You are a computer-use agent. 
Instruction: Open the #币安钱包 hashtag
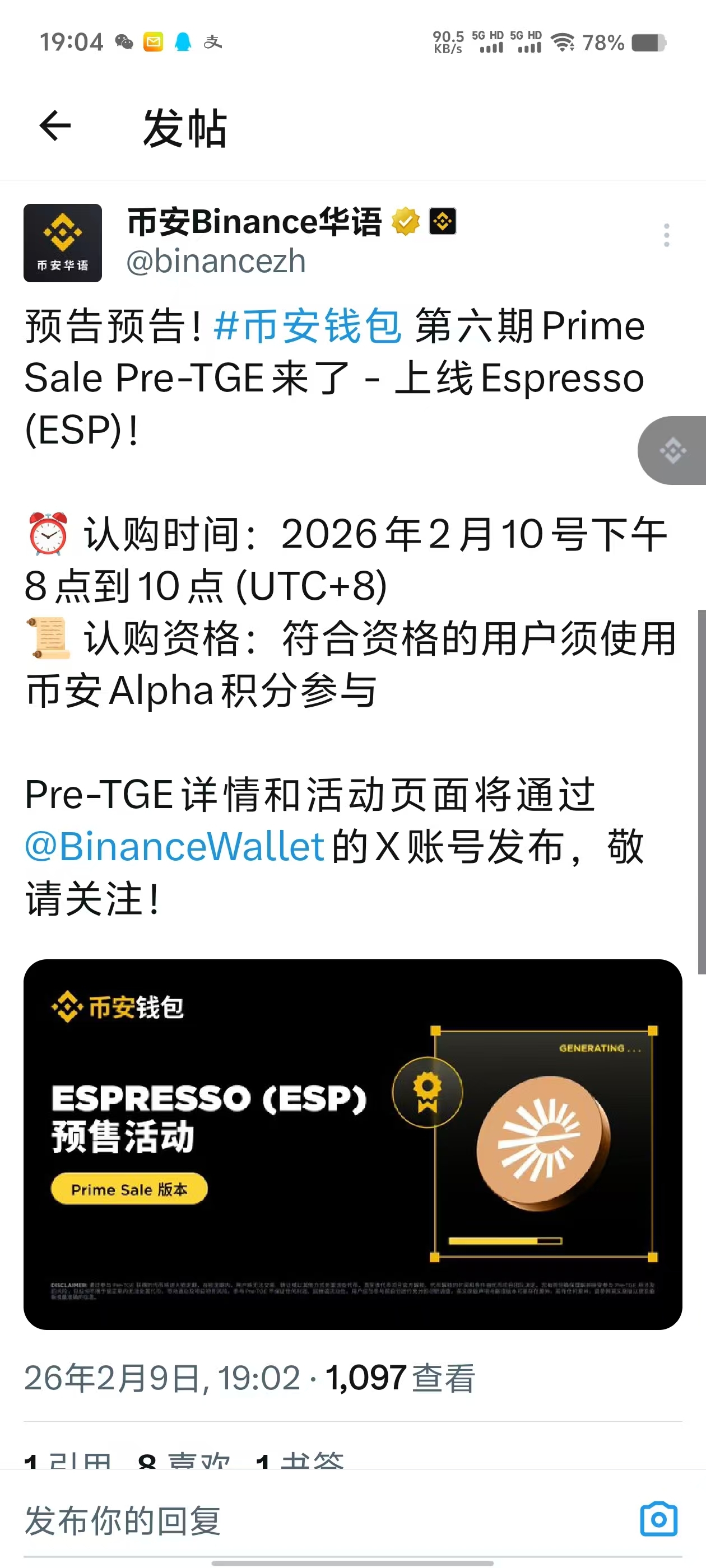(x=308, y=326)
